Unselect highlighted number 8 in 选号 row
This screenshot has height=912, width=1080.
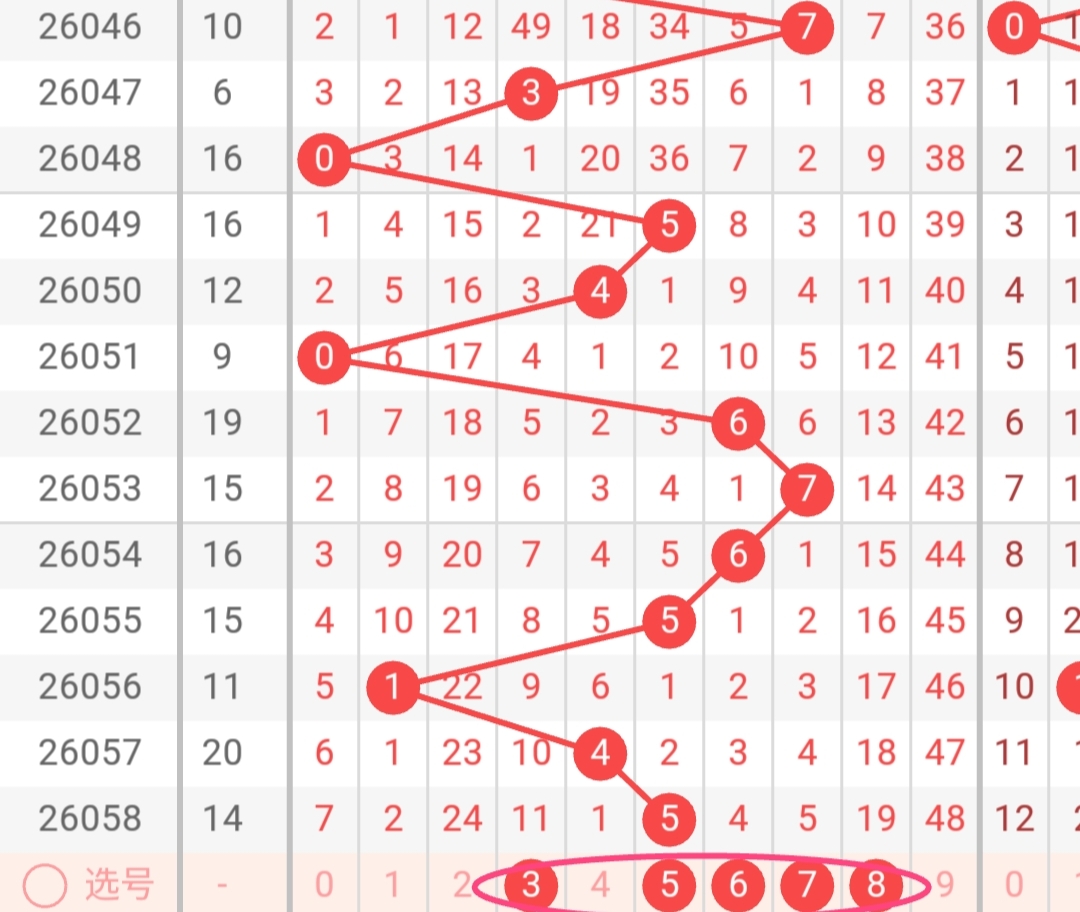(x=876, y=884)
